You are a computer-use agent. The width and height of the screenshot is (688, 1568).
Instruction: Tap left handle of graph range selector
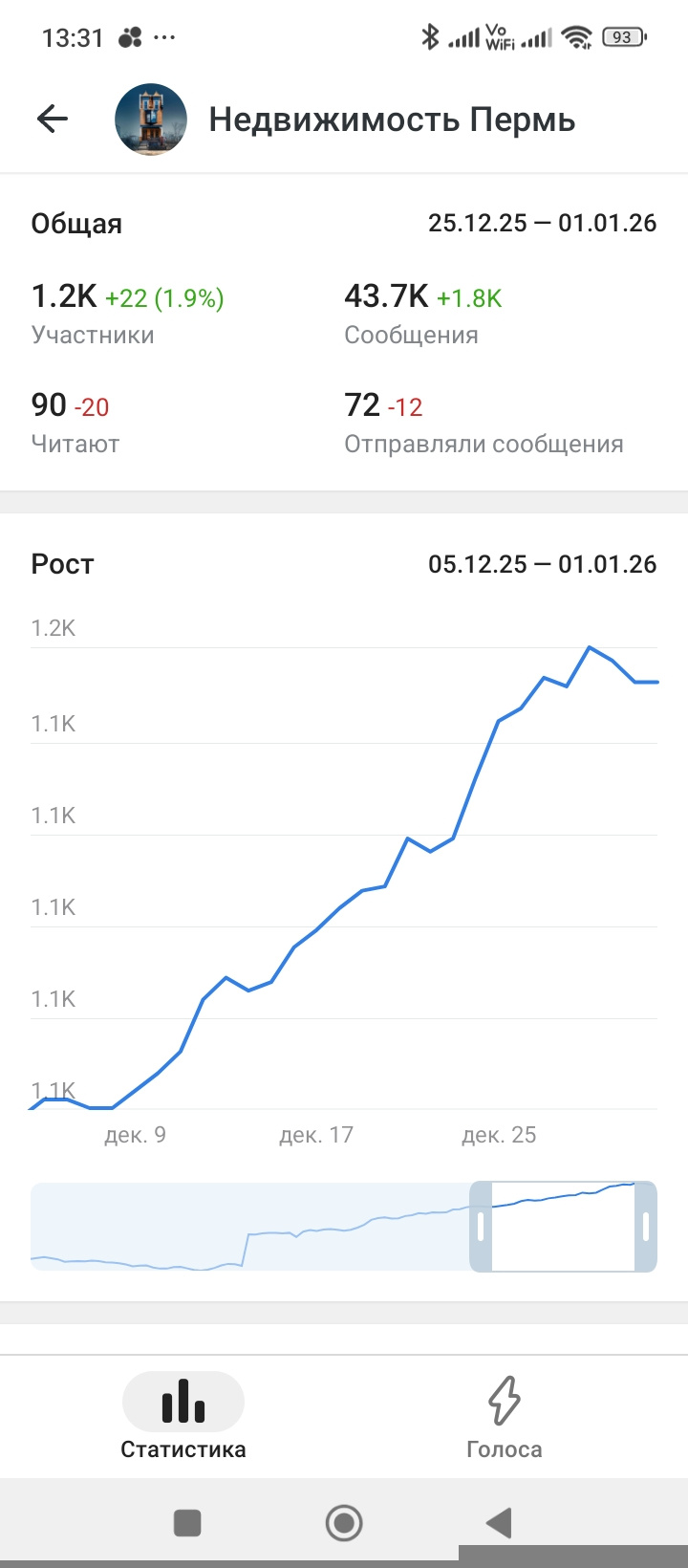[x=481, y=1227]
